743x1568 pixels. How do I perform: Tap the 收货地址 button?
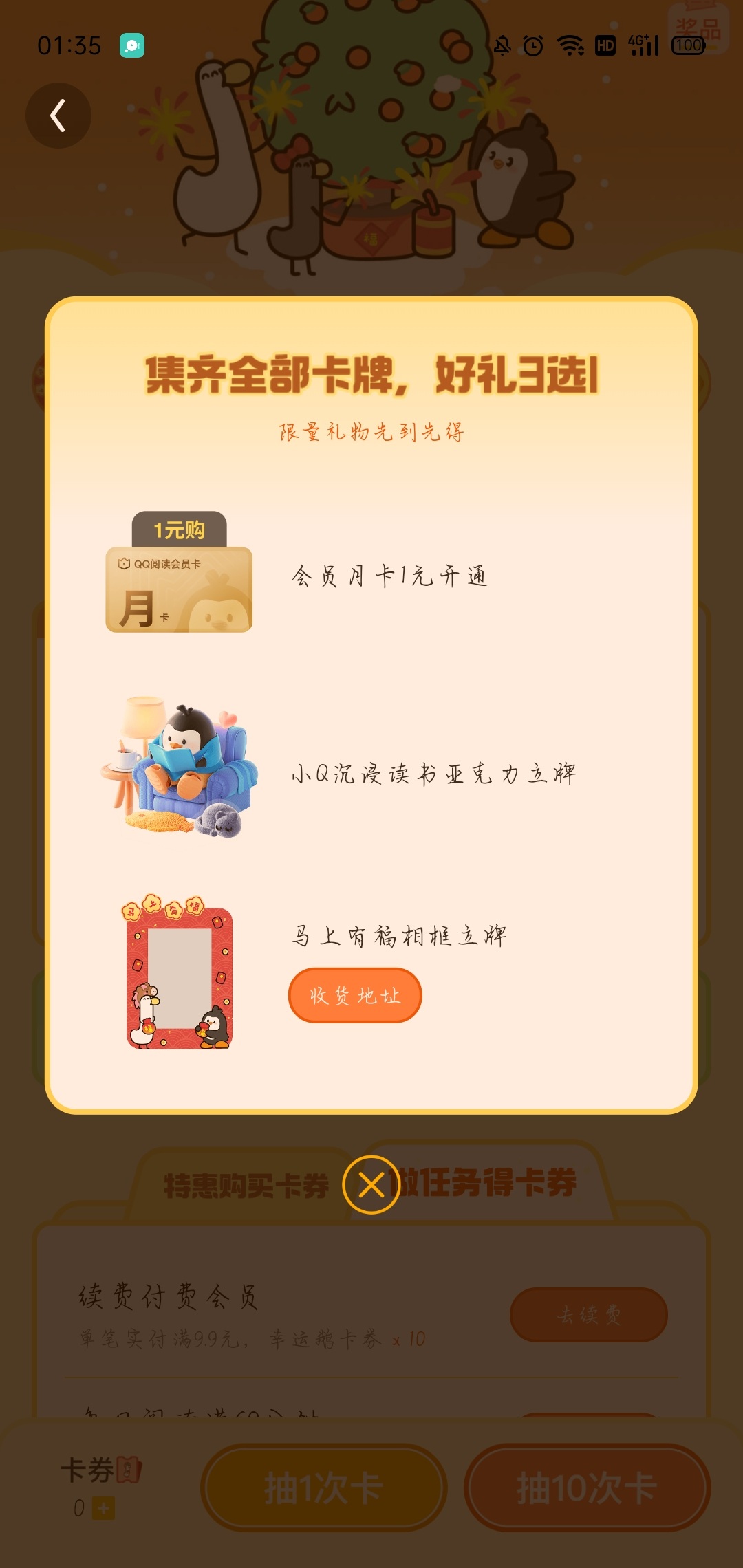click(x=354, y=995)
